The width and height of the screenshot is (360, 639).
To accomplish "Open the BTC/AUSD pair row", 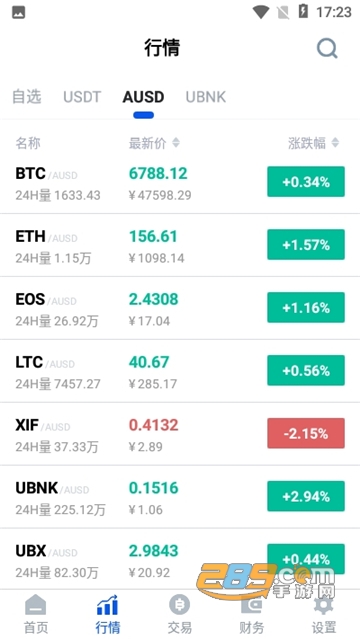I will (180, 184).
